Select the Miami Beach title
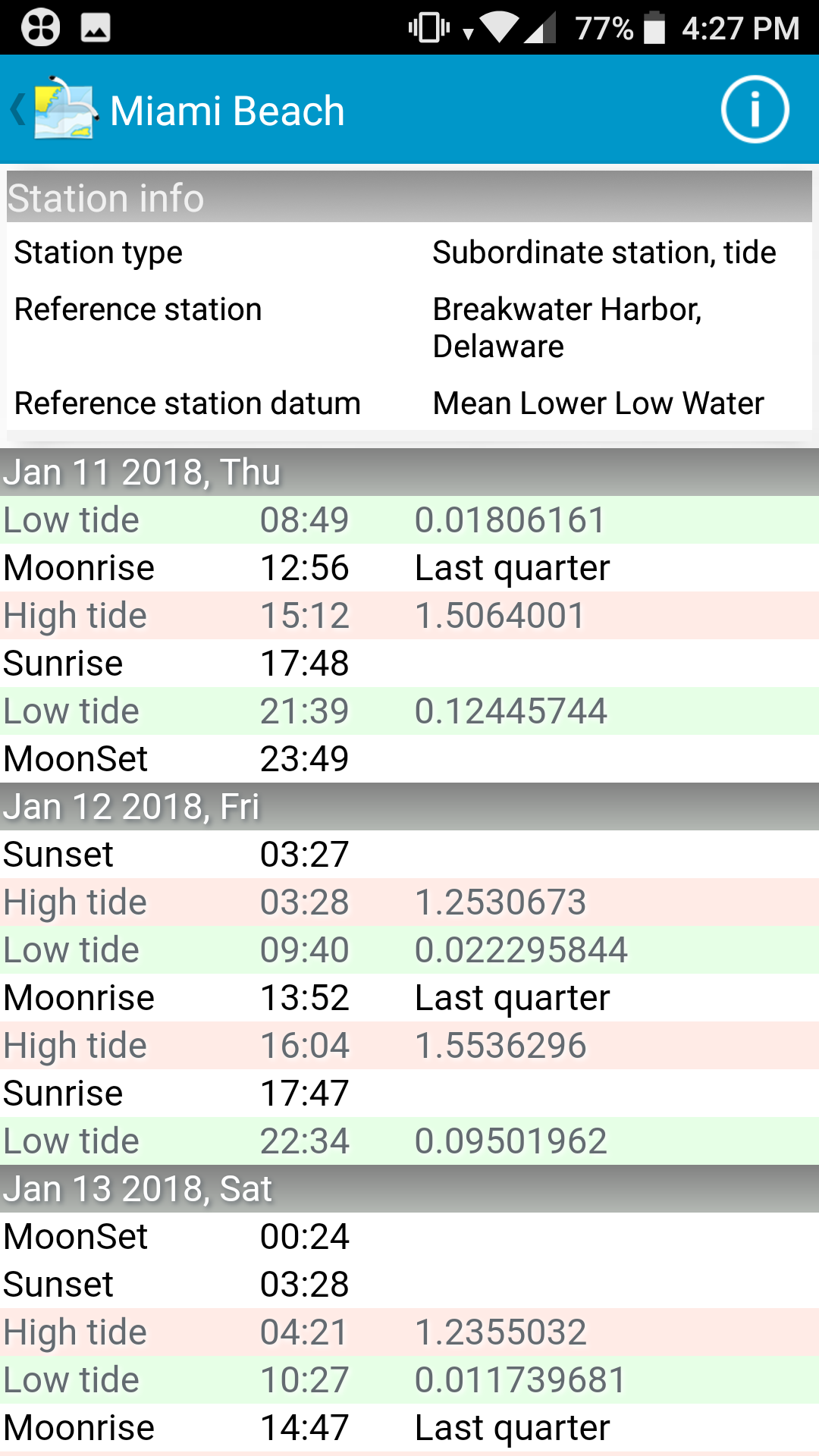Viewport: 819px width, 1456px height. click(227, 109)
